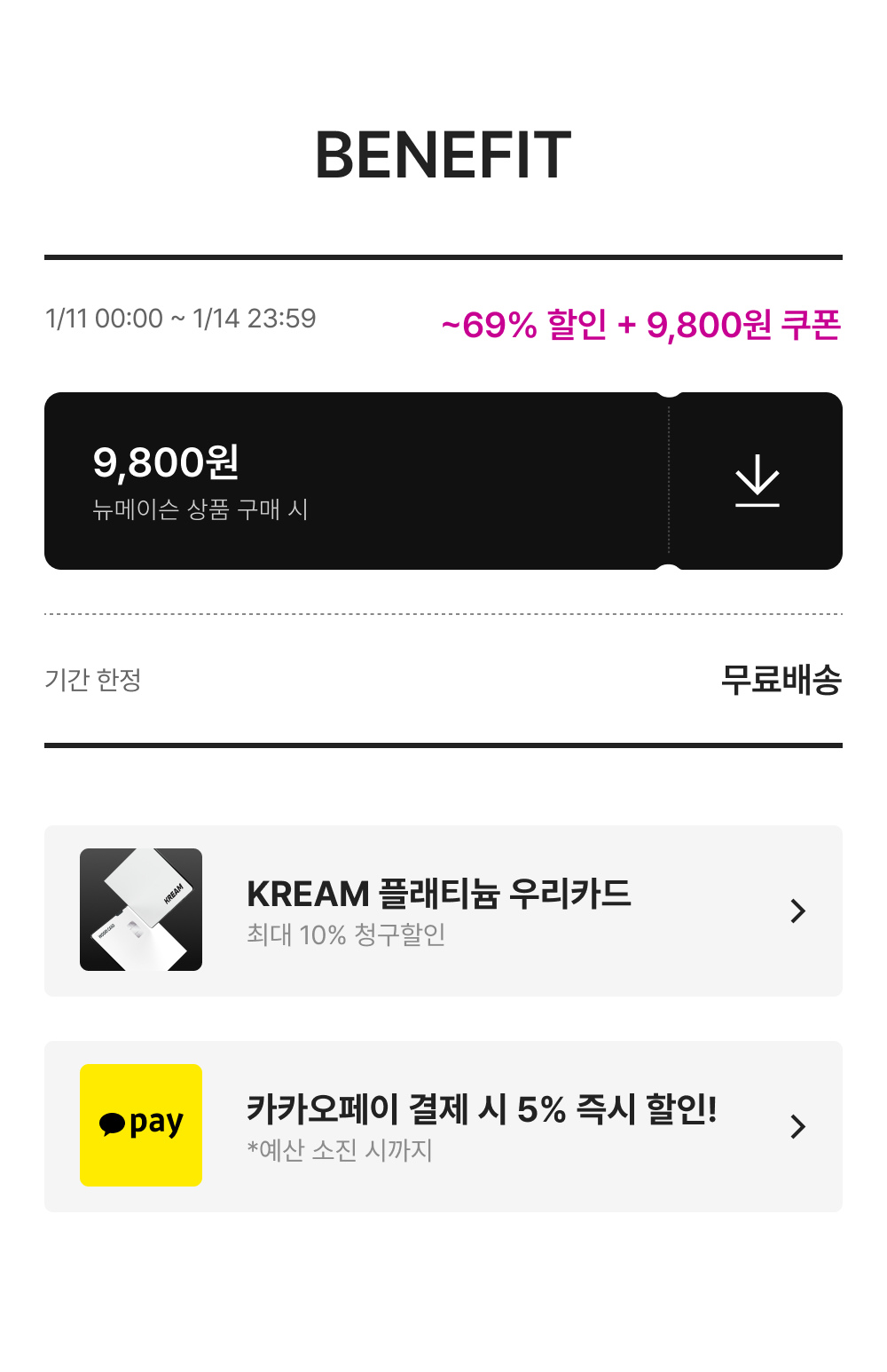887x1372 pixels.
Task: Open KREAM 플래티늄 우리카드 benefit
Action: click(443, 911)
